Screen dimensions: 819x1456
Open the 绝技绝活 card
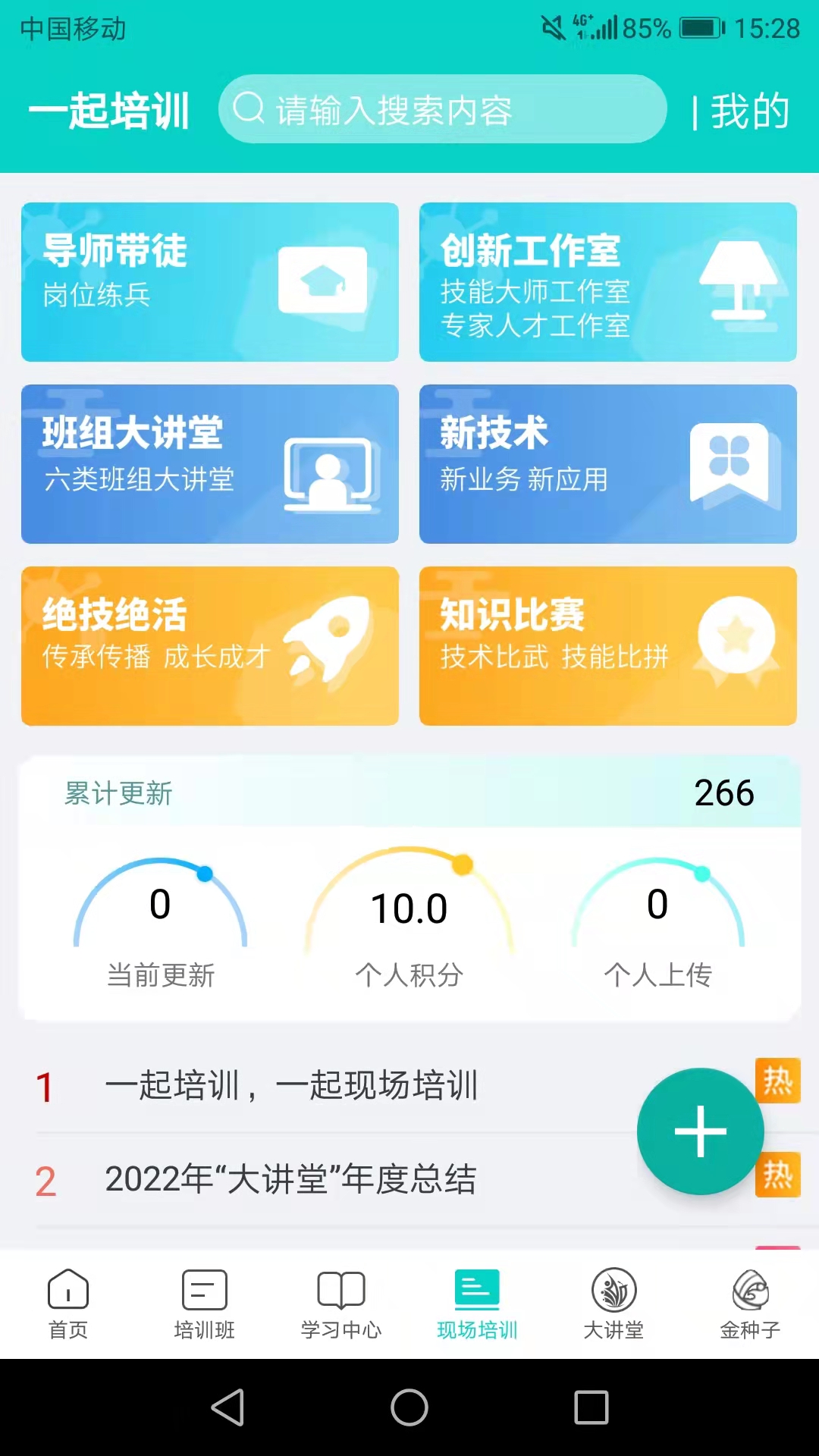210,646
